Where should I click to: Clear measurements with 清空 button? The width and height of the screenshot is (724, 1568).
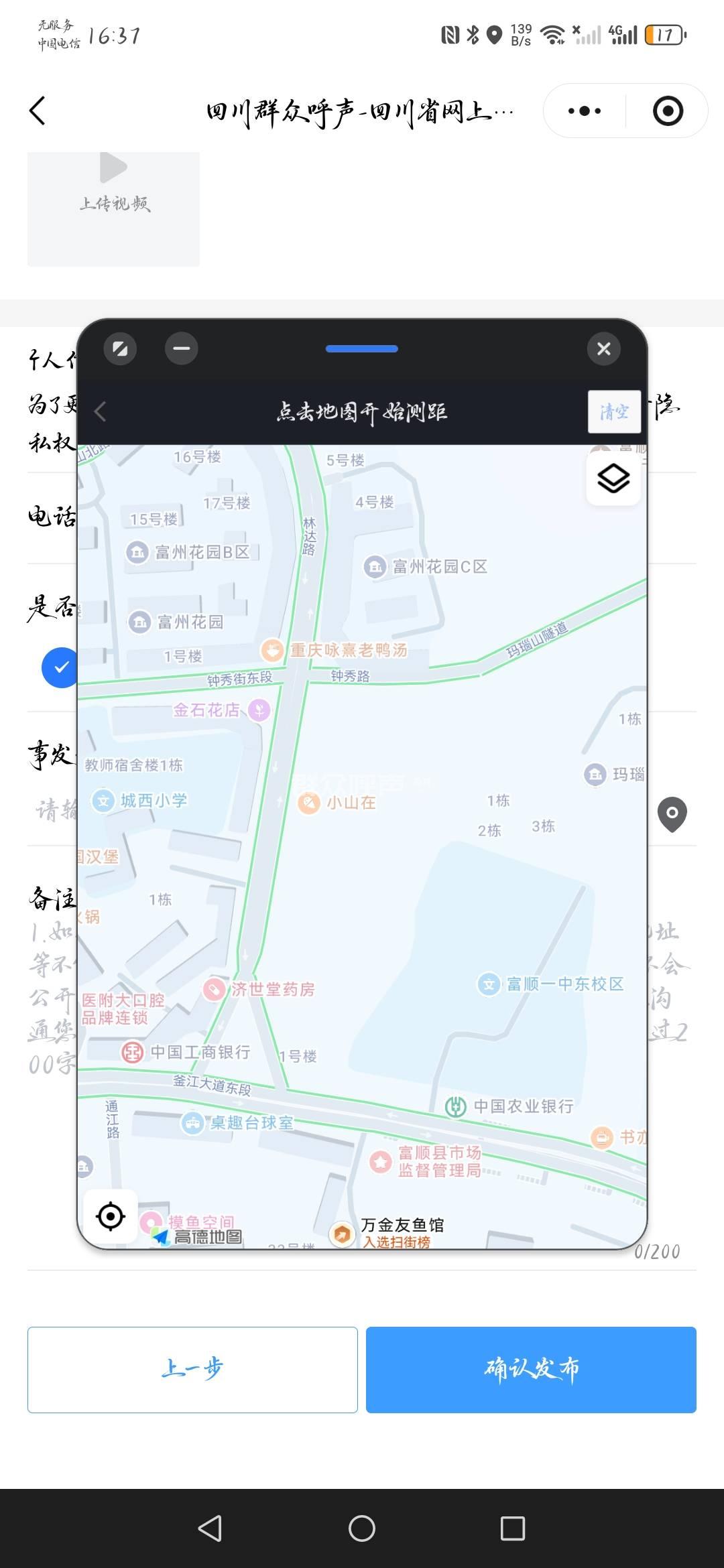pos(614,411)
